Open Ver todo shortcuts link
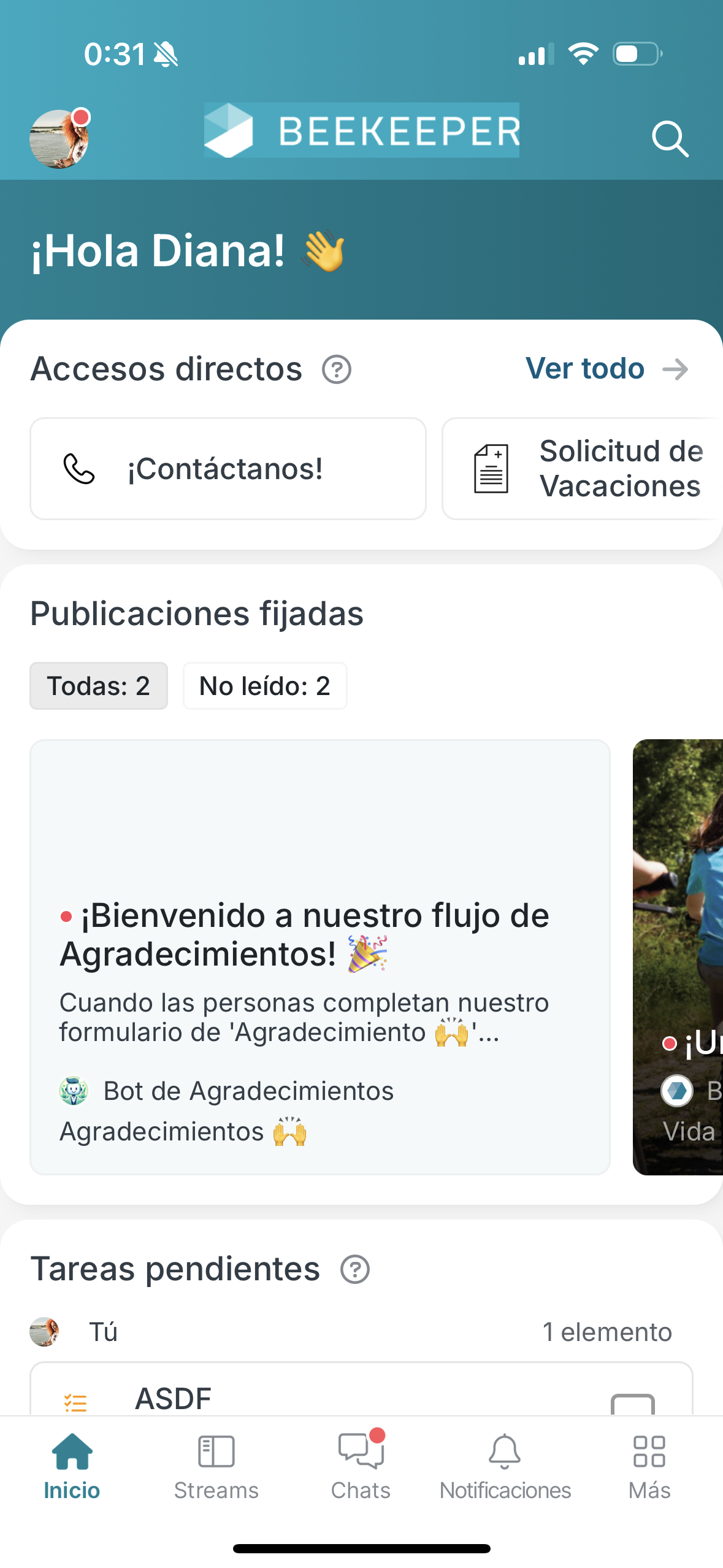The height and width of the screenshot is (1568, 723). tap(606, 369)
